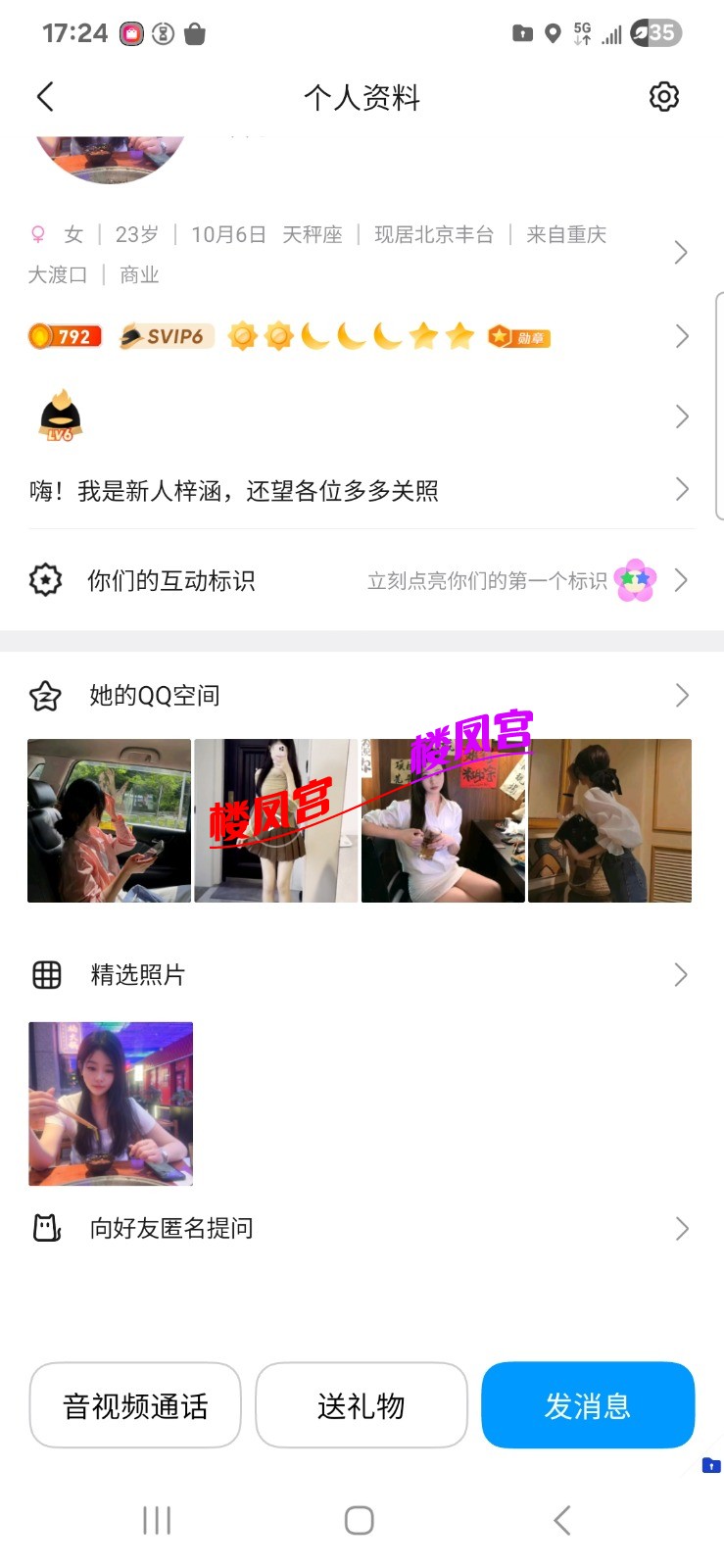
Task: Select the female gender symbol
Action: tap(37, 232)
